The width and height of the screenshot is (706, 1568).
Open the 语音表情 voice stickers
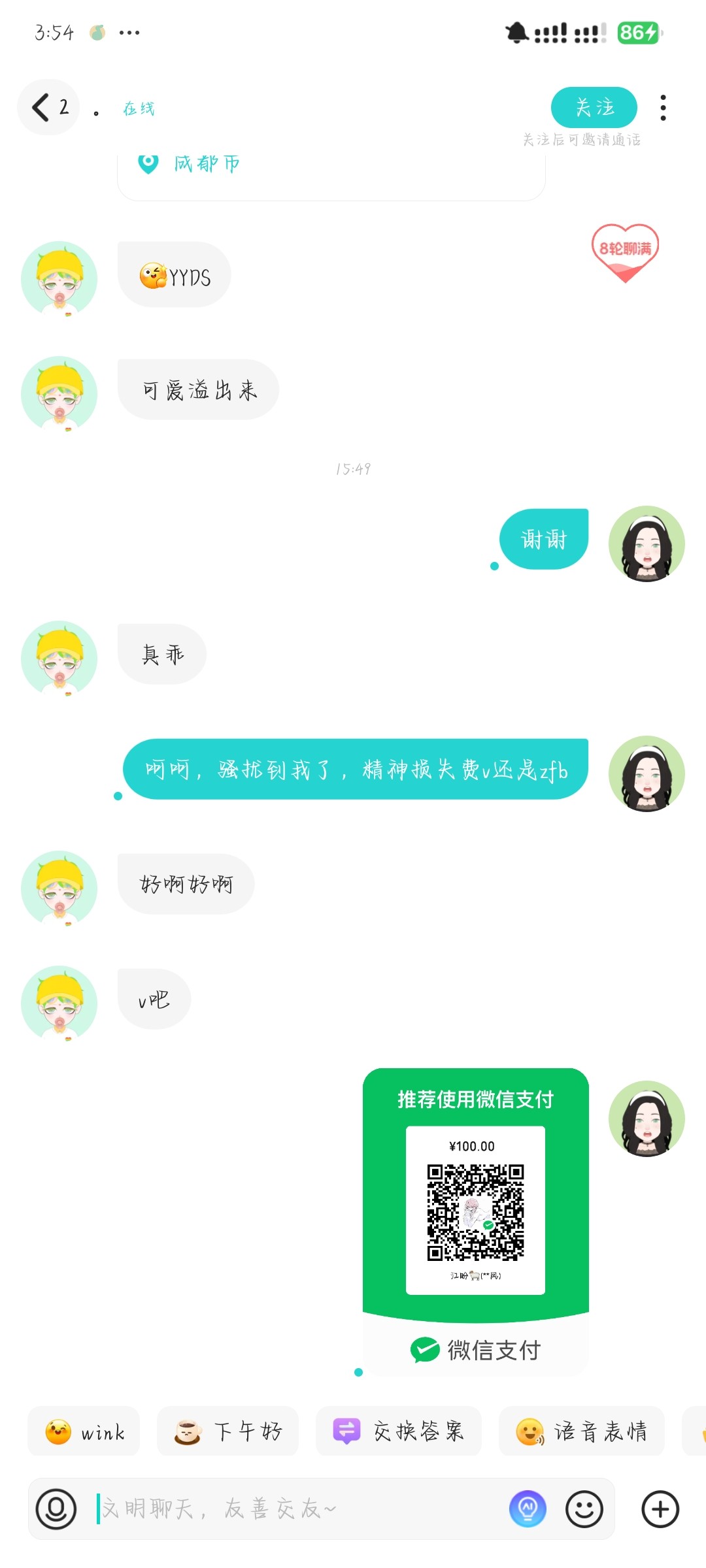coord(581,1432)
